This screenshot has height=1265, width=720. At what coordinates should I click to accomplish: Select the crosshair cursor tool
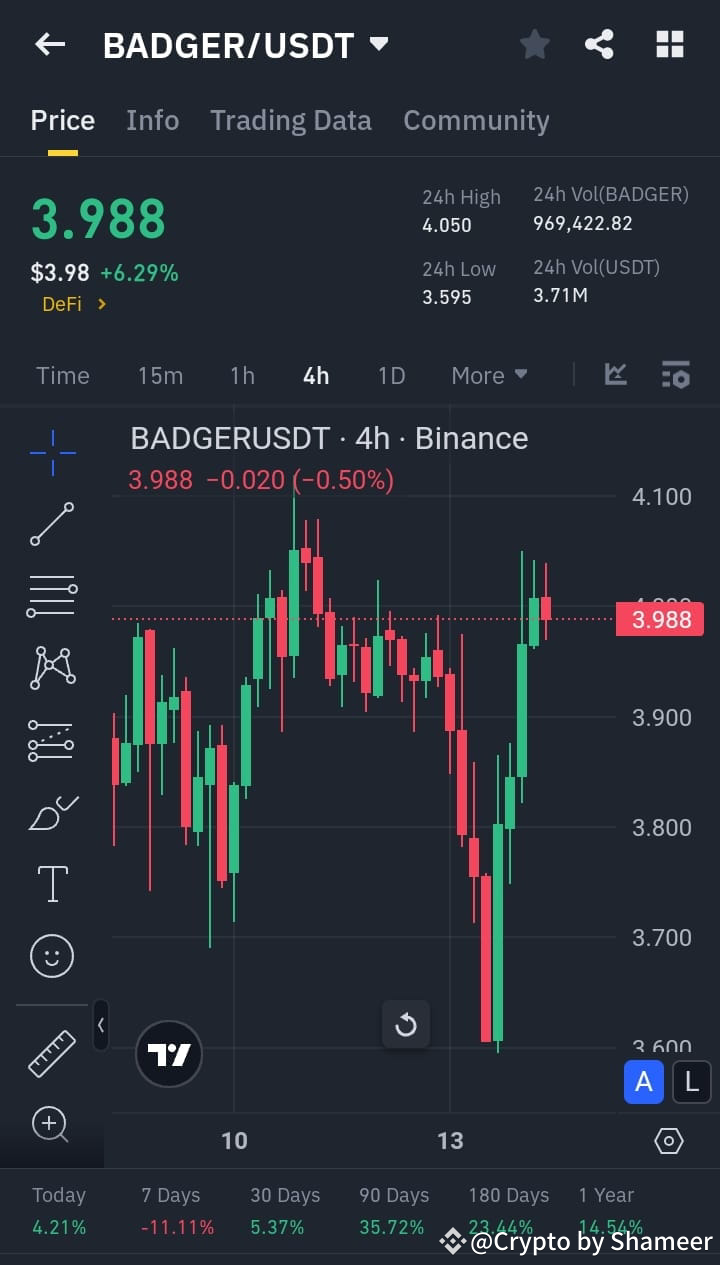point(51,452)
